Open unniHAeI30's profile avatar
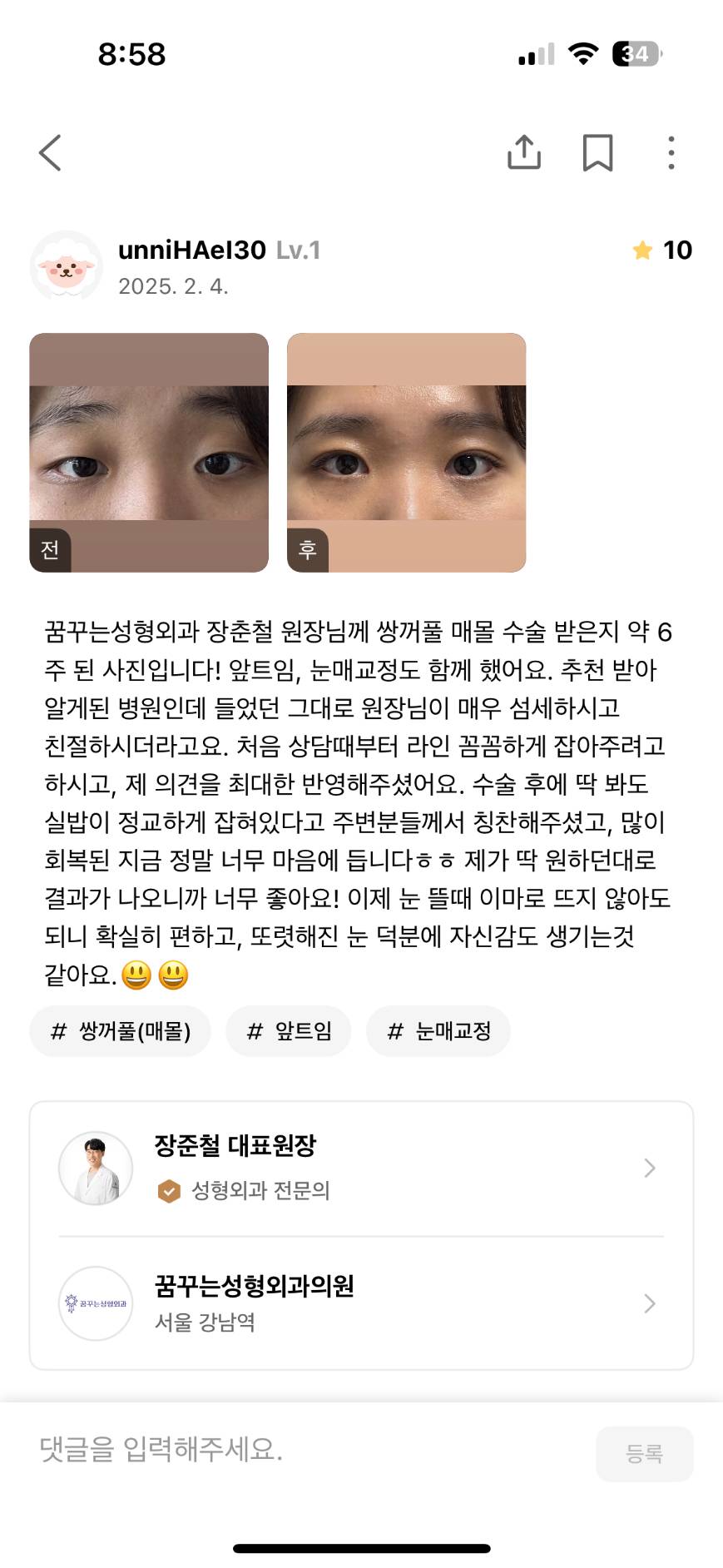The width and height of the screenshot is (723, 1568). point(67,266)
